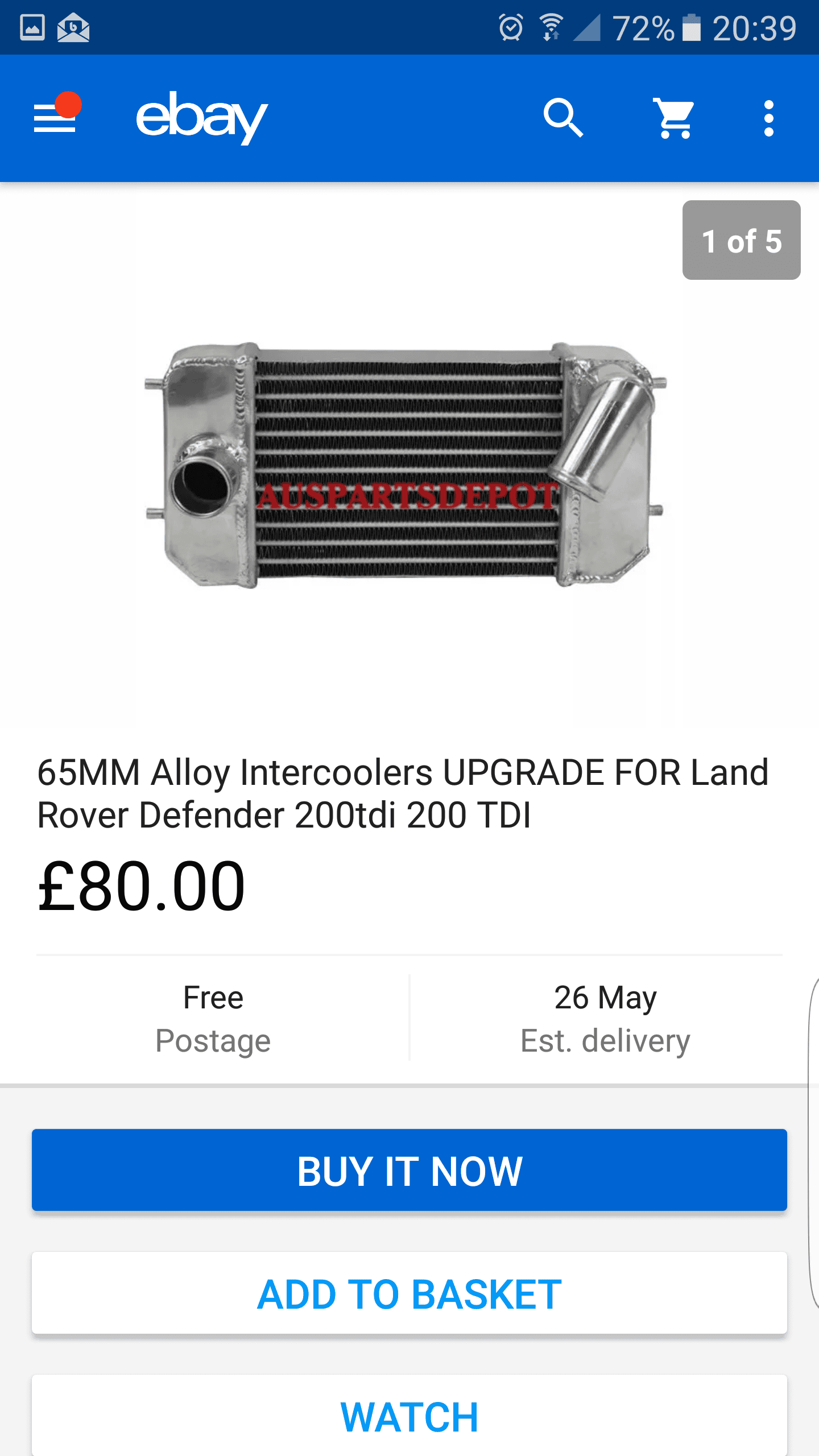Add the intercooler to basket
The height and width of the screenshot is (1456, 819).
[x=409, y=1293]
